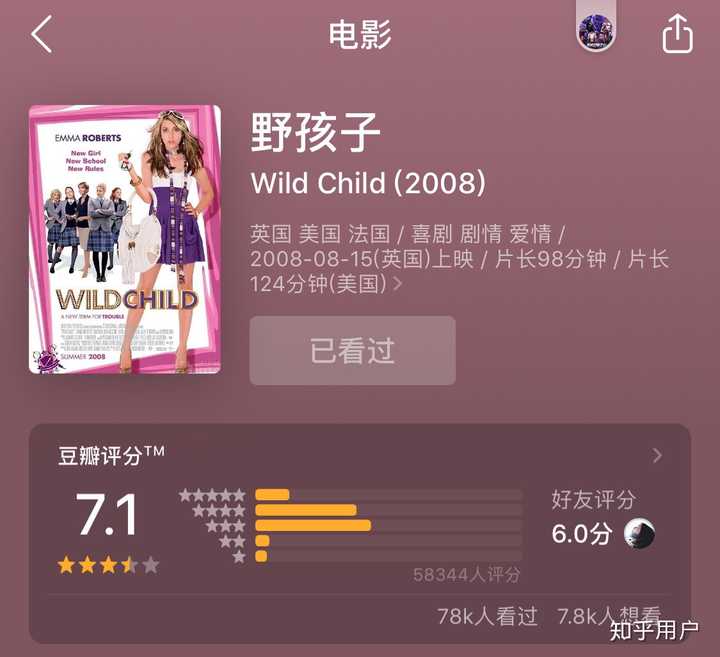The width and height of the screenshot is (720, 657).
Task: Open the 豆瓣评分 rating details
Action: coord(657,456)
